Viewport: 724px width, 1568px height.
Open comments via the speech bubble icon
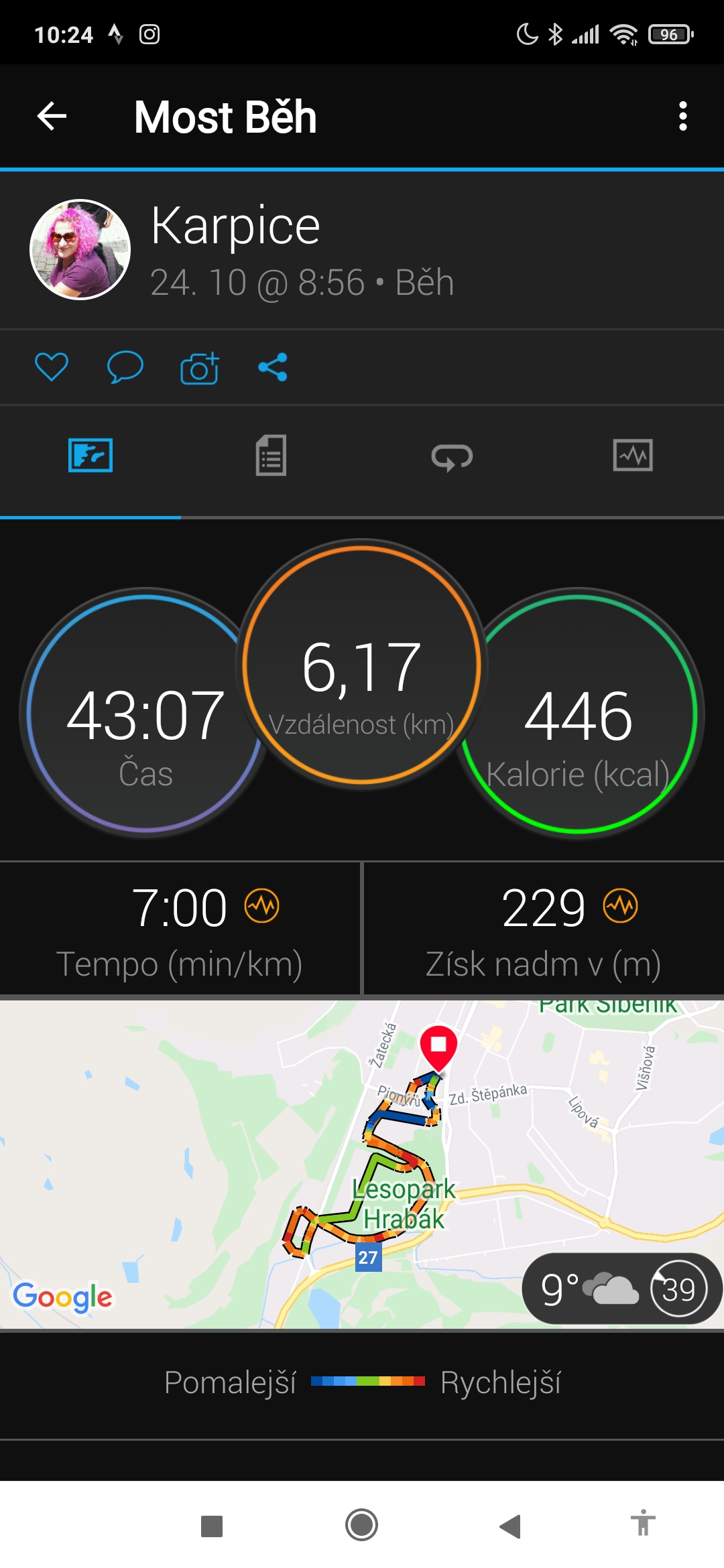pos(125,367)
